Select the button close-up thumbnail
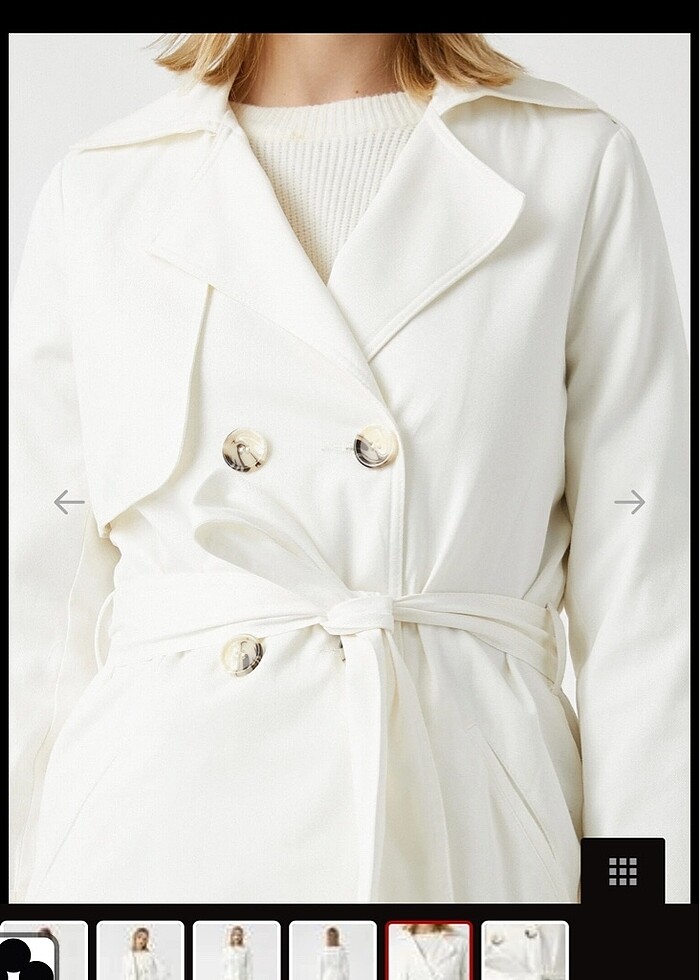This screenshot has width=700, height=980. [525, 951]
